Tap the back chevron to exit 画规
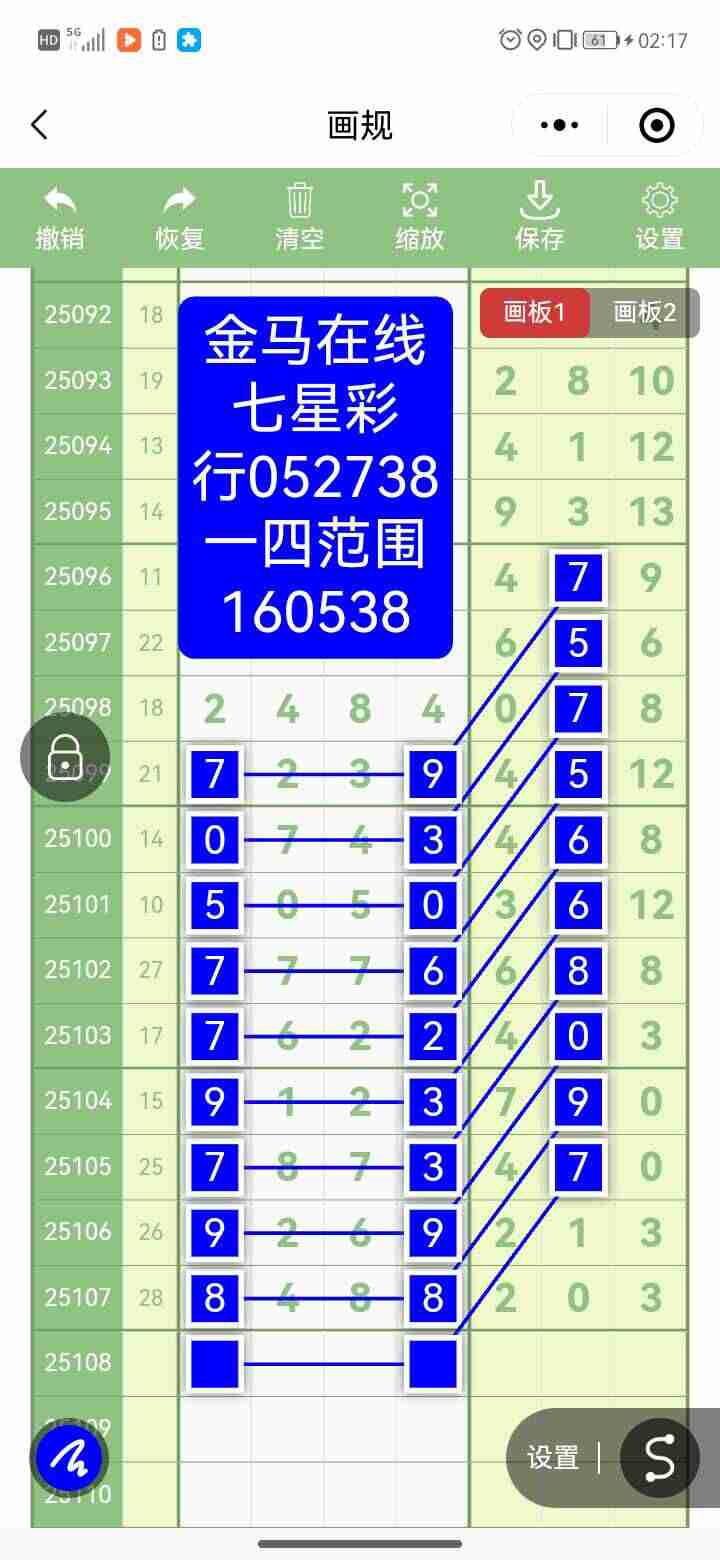The image size is (720, 1560). [40, 124]
